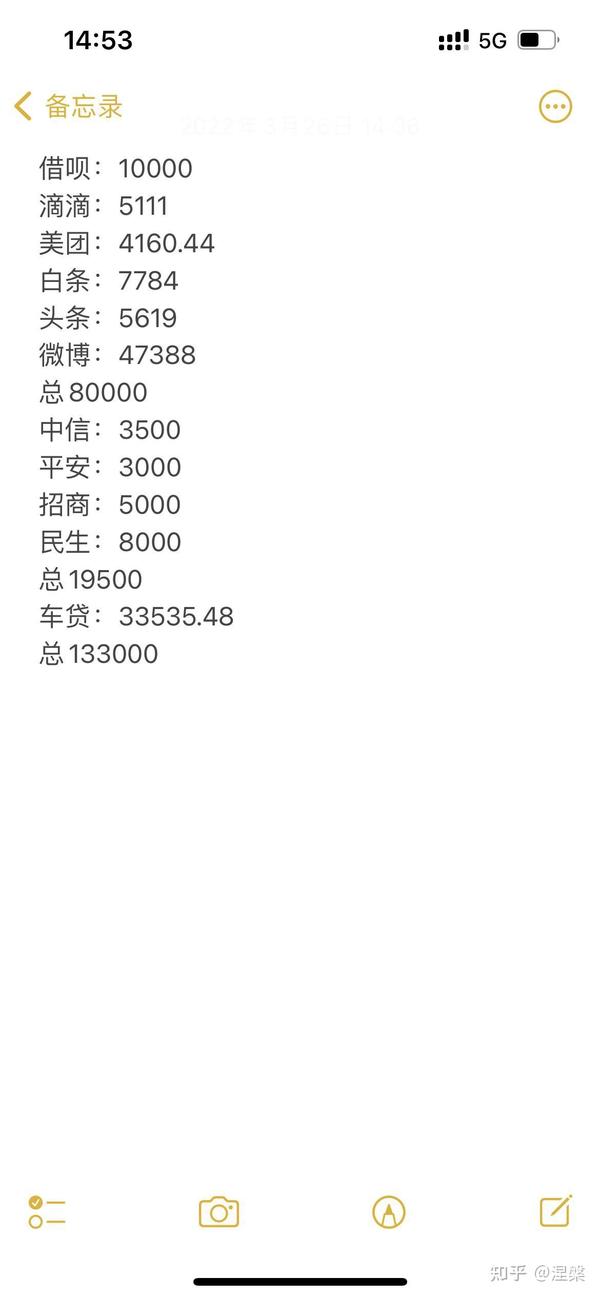Add a checklist to the note

coord(47,1212)
